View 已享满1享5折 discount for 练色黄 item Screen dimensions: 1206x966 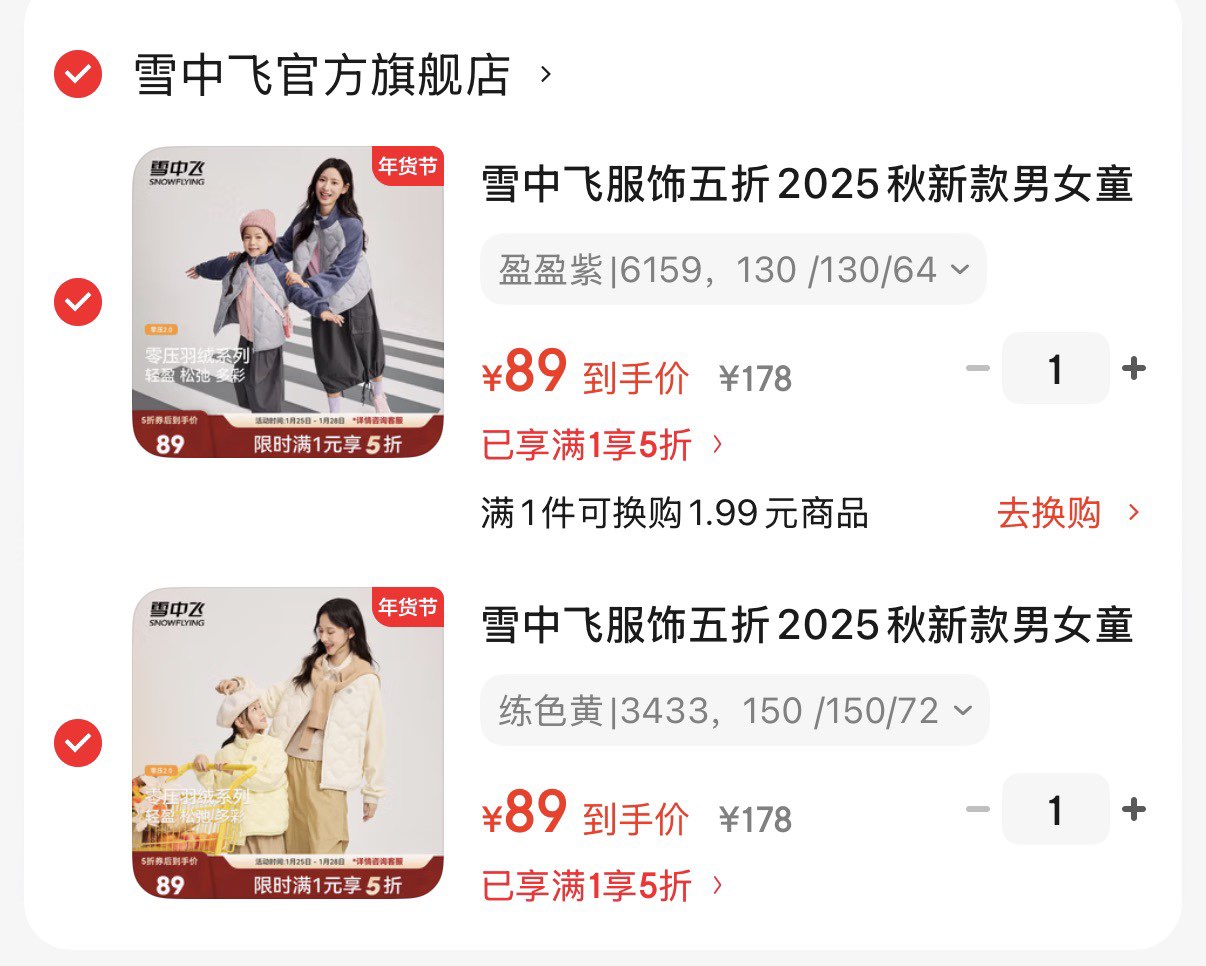[x=602, y=886]
